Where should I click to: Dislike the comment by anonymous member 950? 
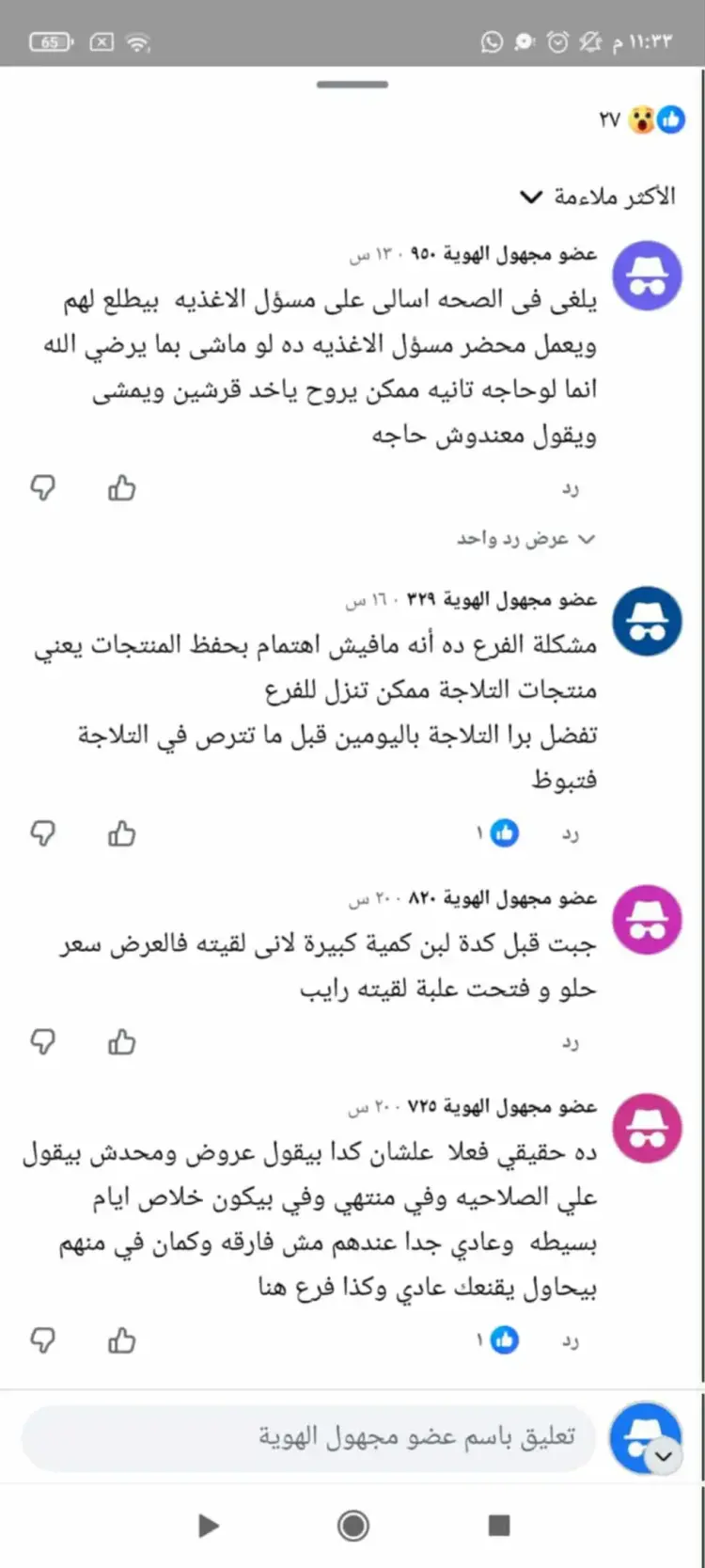[43, 488]
